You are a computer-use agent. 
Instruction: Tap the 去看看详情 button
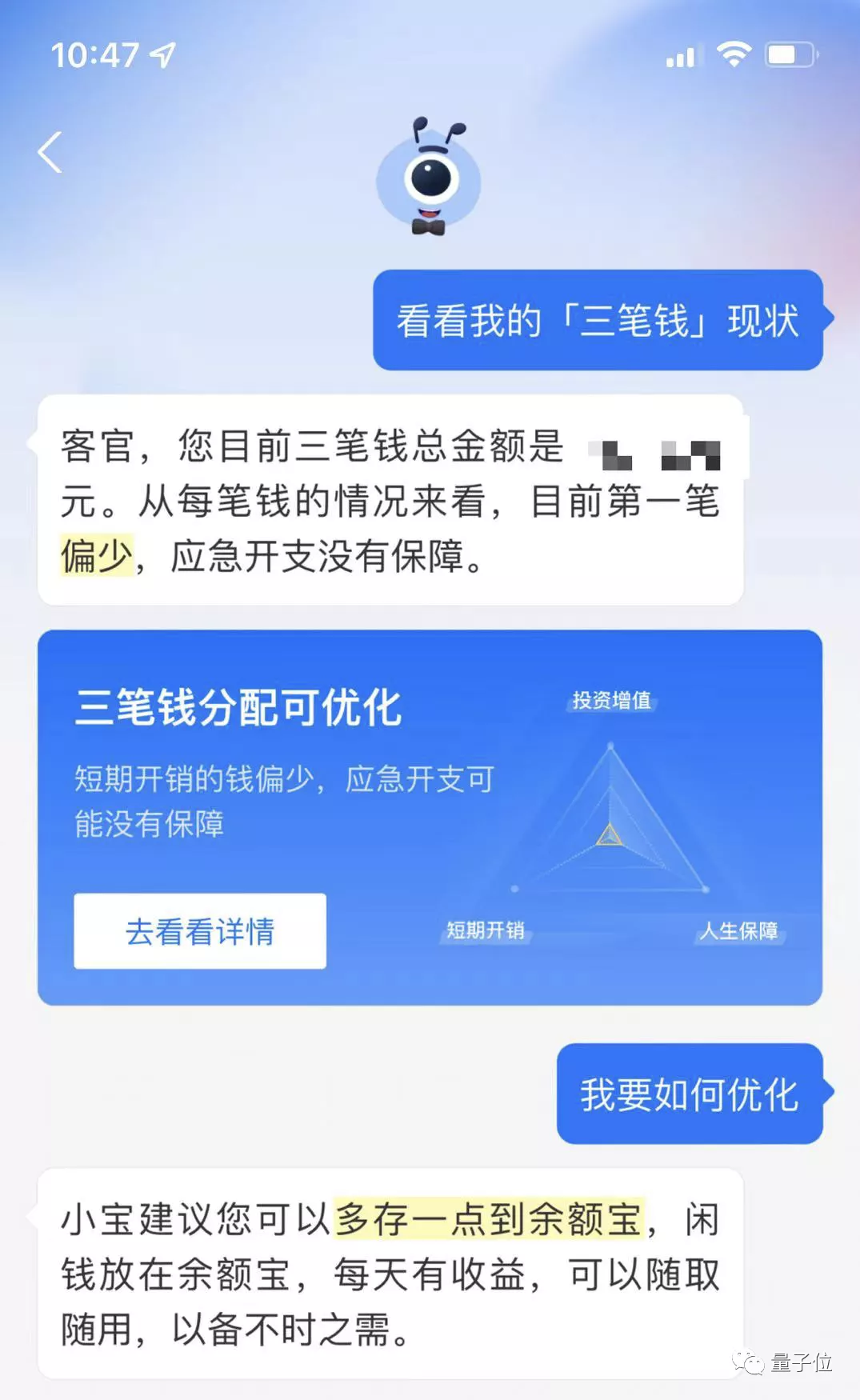tap(200, 930)
